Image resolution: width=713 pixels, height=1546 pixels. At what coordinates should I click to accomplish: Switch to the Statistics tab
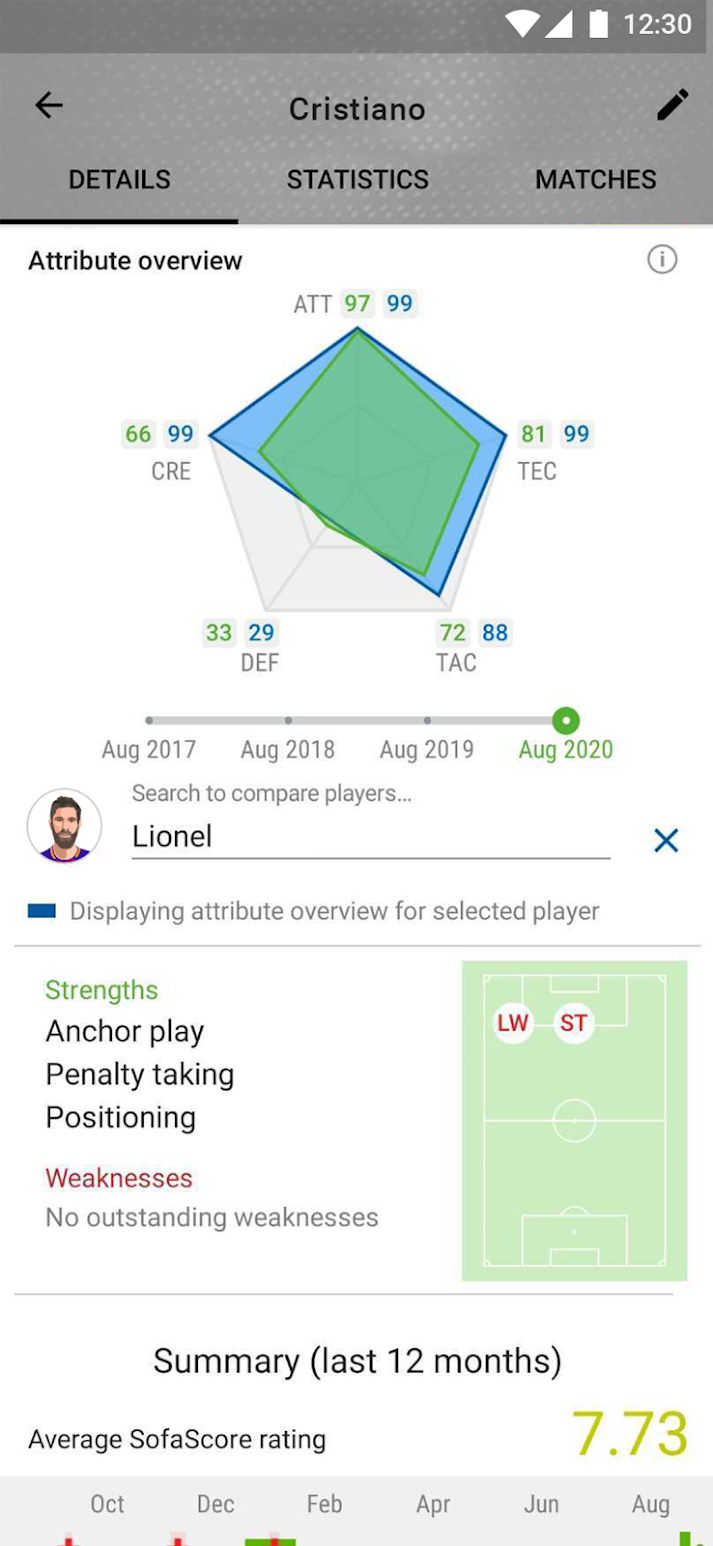coord(358,179)
